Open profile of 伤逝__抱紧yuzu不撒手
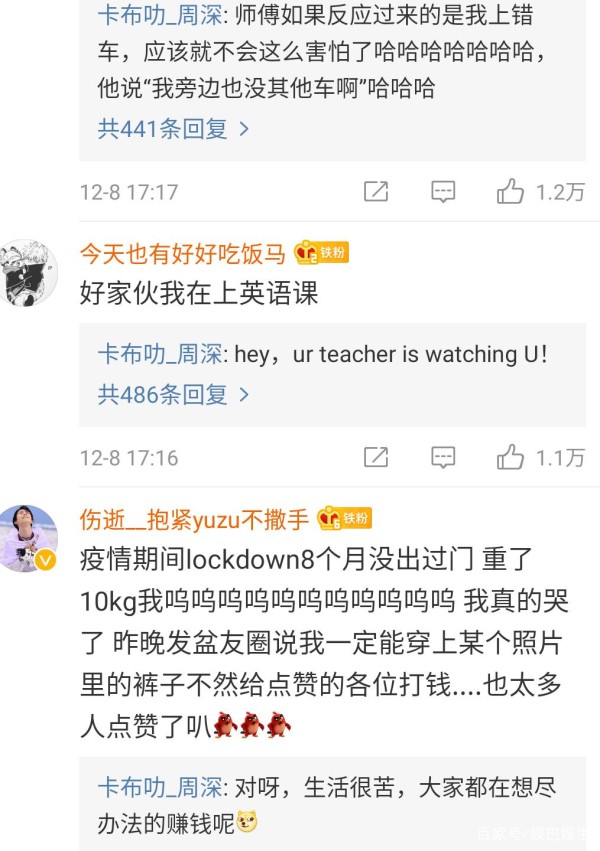 (194, 519)
